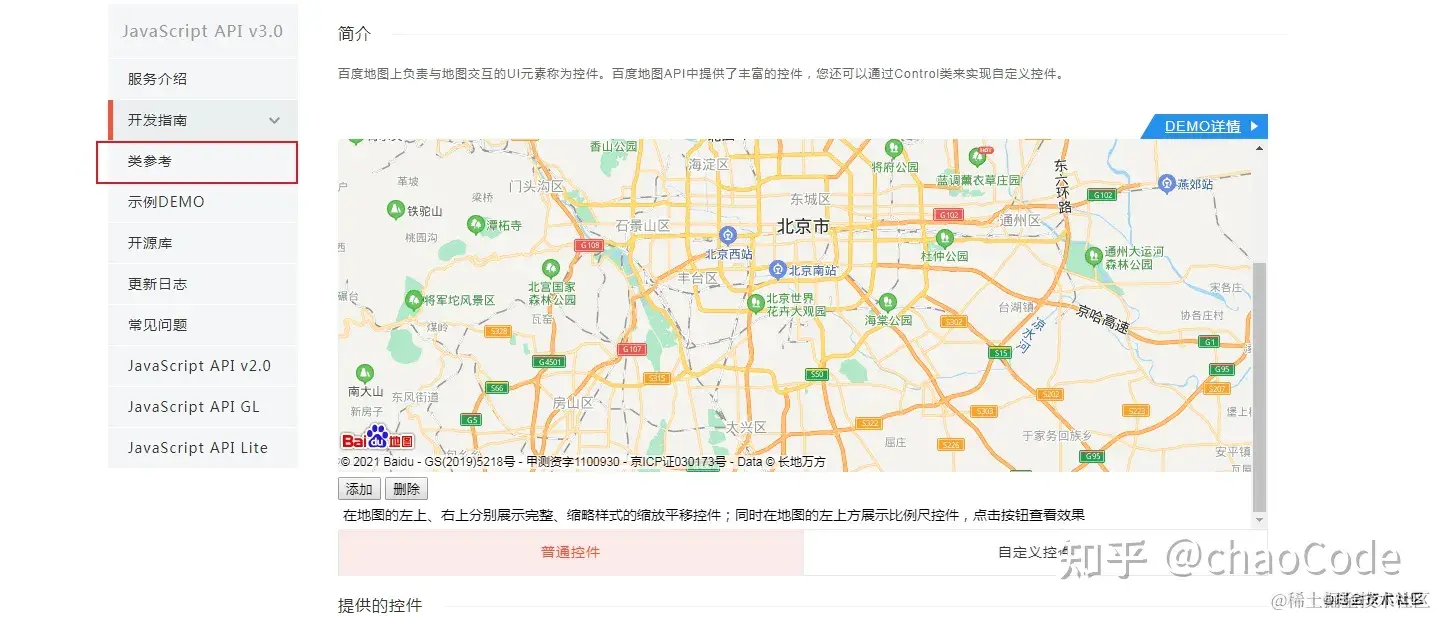Switch to the 自定义控件 tab

point(1034,552)
